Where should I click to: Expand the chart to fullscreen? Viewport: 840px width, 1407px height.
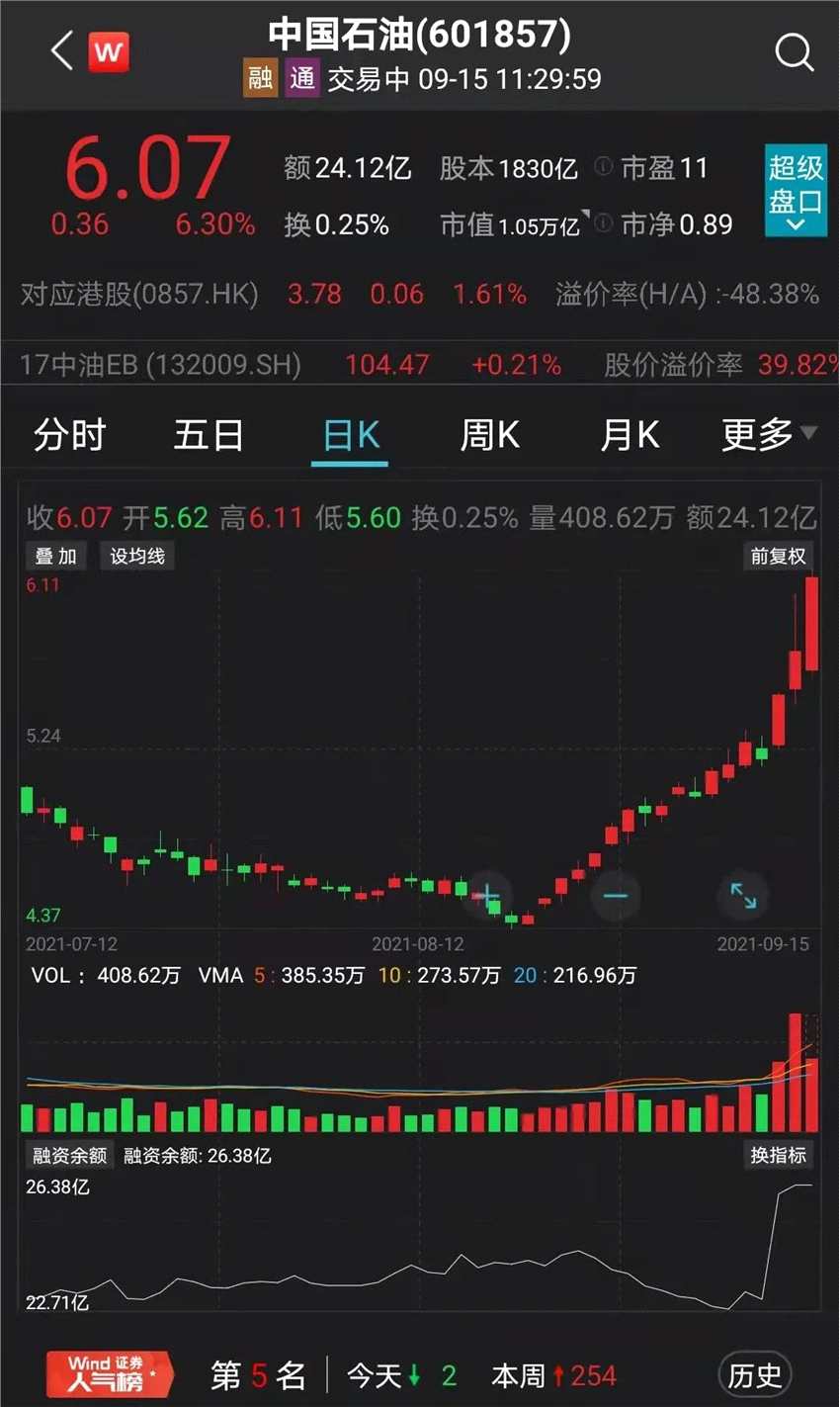click(x=743, y=896)
